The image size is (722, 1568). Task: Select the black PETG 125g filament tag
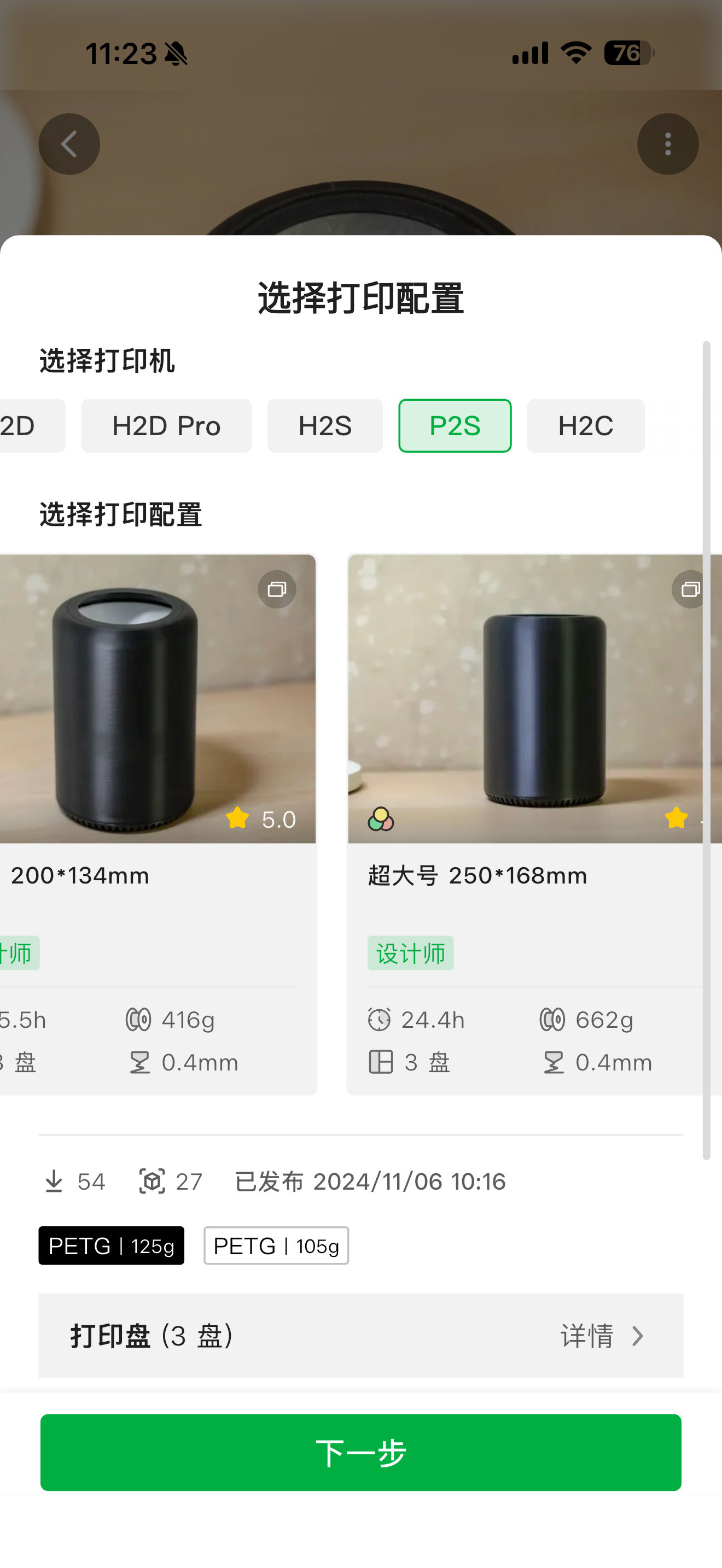tap(111, 1245)
